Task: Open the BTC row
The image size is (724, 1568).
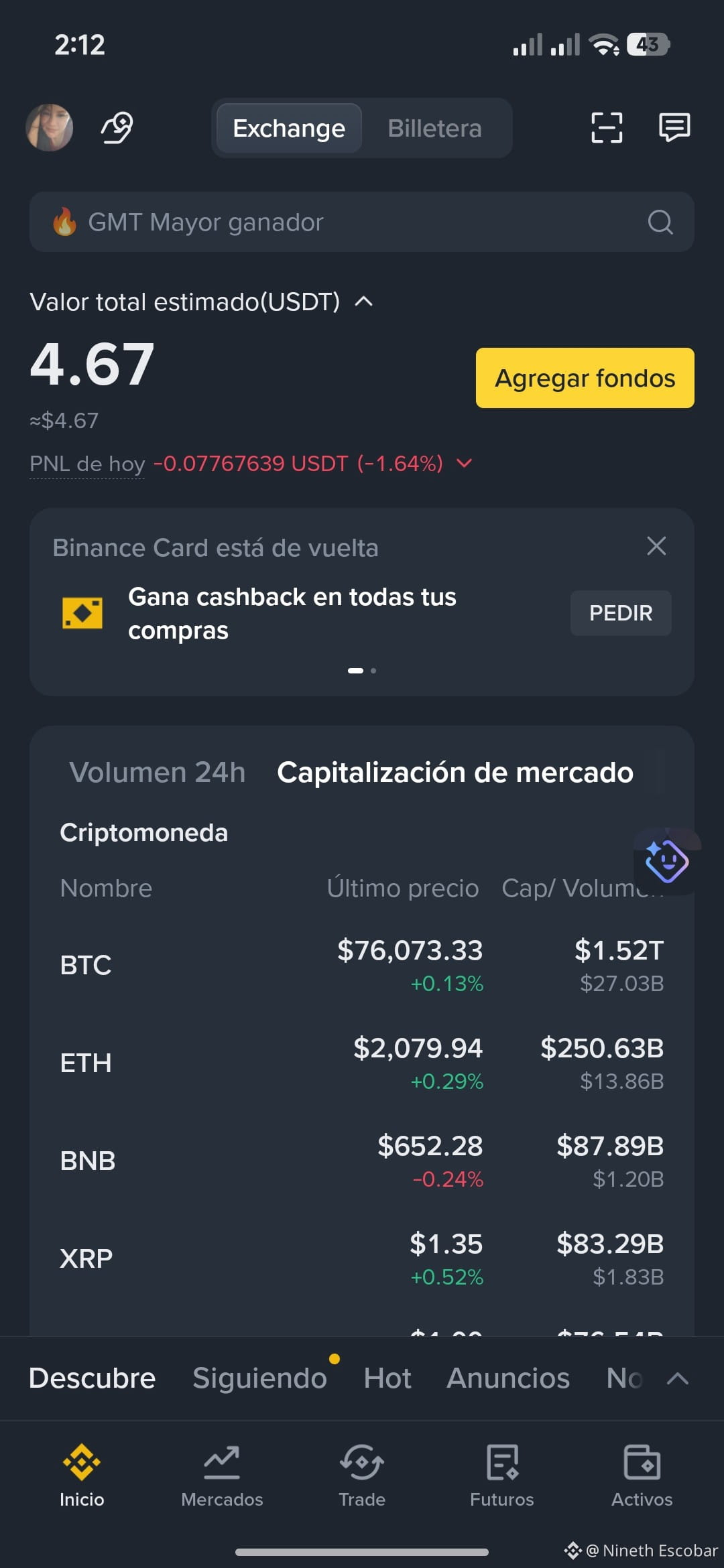Action: click(362, 966)
